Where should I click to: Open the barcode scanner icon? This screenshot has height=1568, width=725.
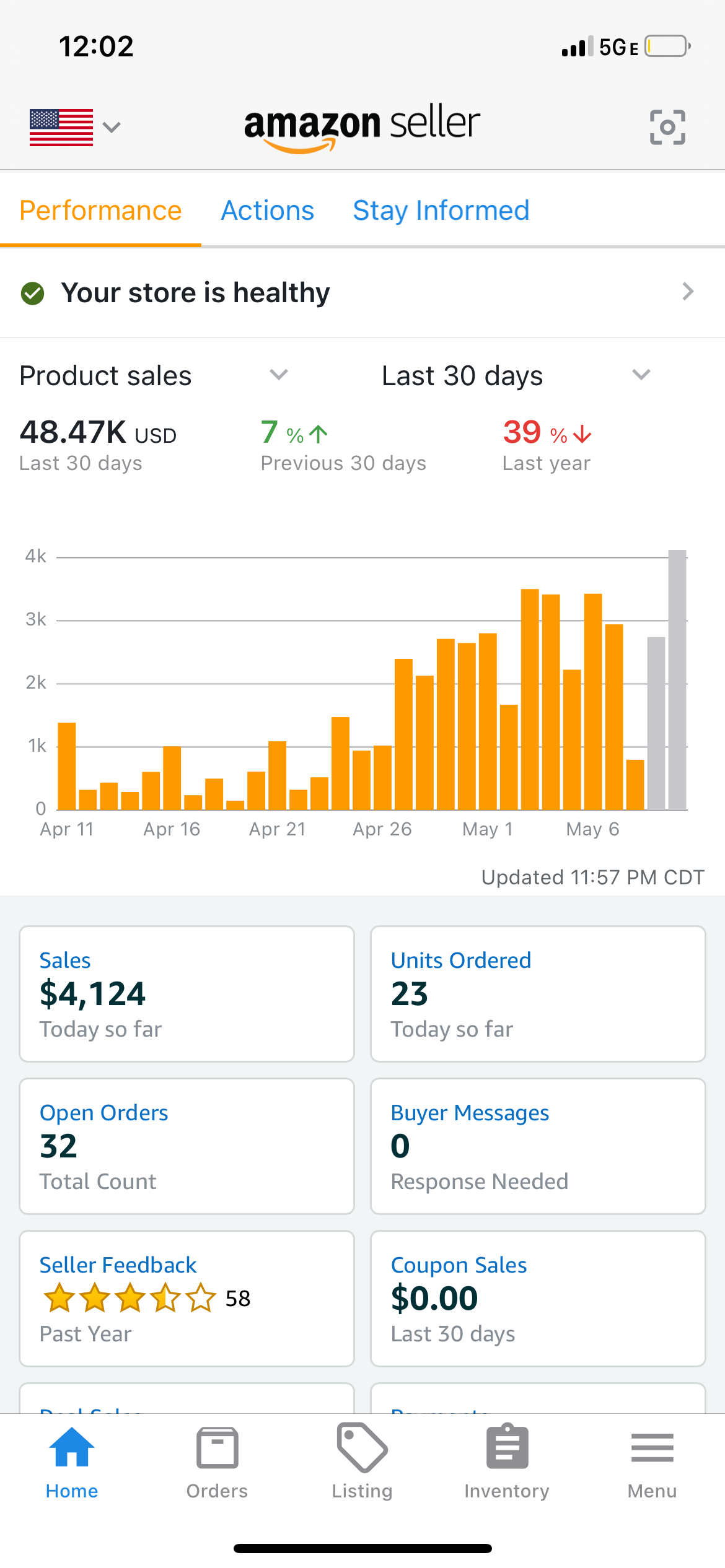[x=667, y=127]
